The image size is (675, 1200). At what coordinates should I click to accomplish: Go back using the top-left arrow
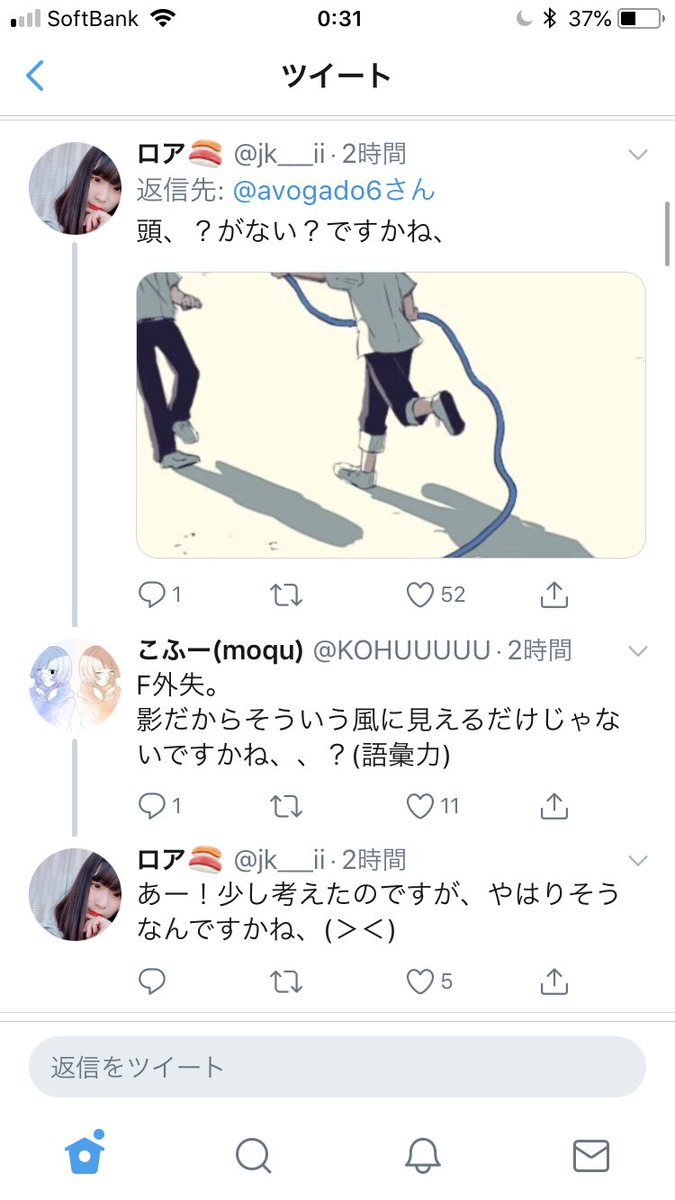35,75
